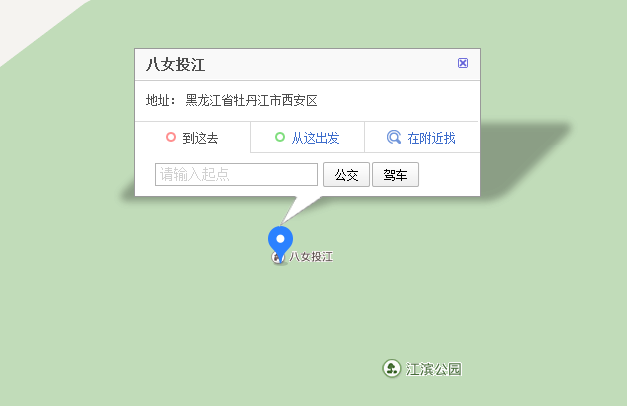627x406 pixels.
Task: Close the 八女投江 info popup
Action: 462,63
